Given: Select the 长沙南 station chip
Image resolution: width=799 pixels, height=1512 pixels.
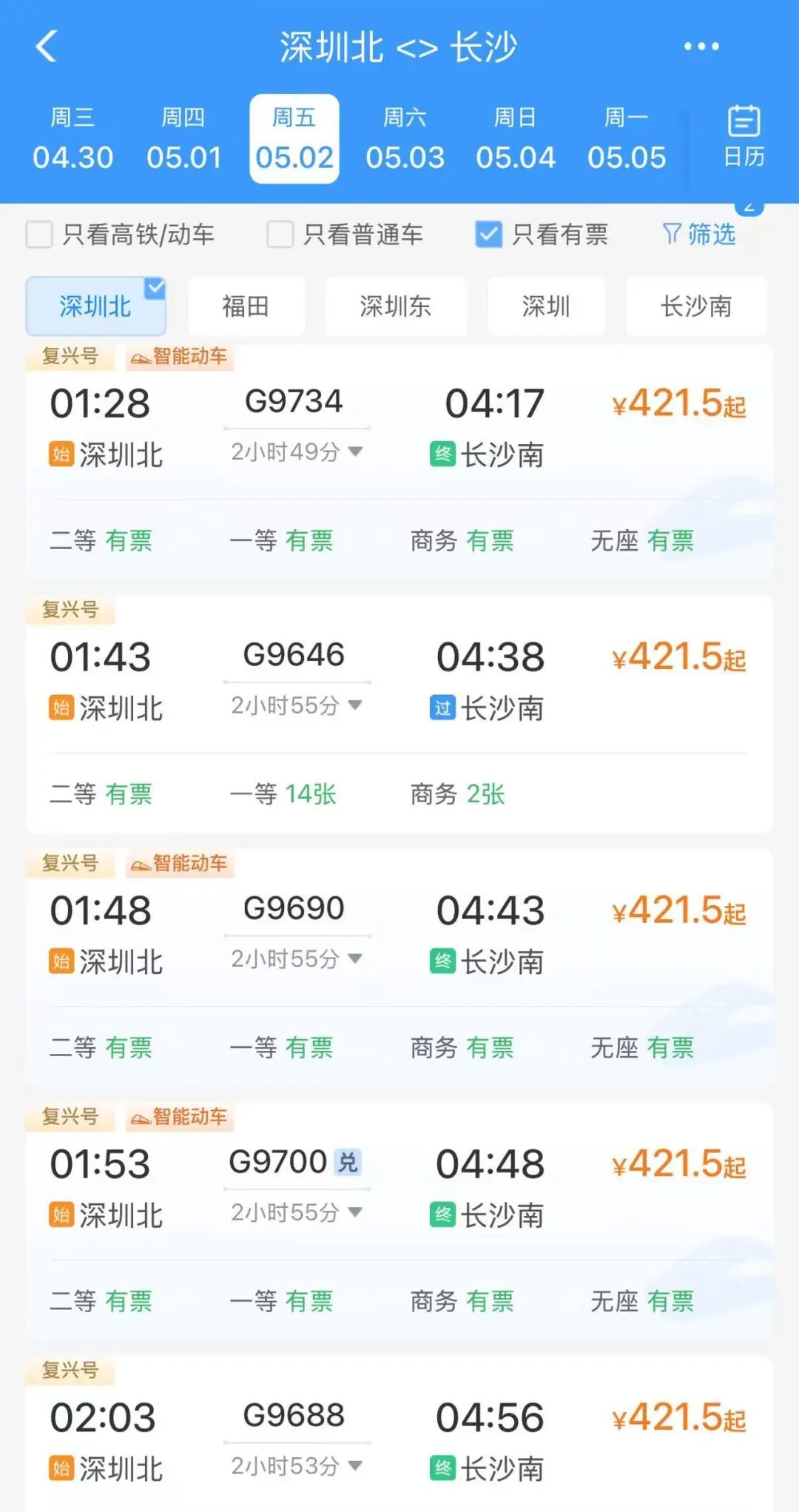Looking at the screenshot, I should point(695,306).
